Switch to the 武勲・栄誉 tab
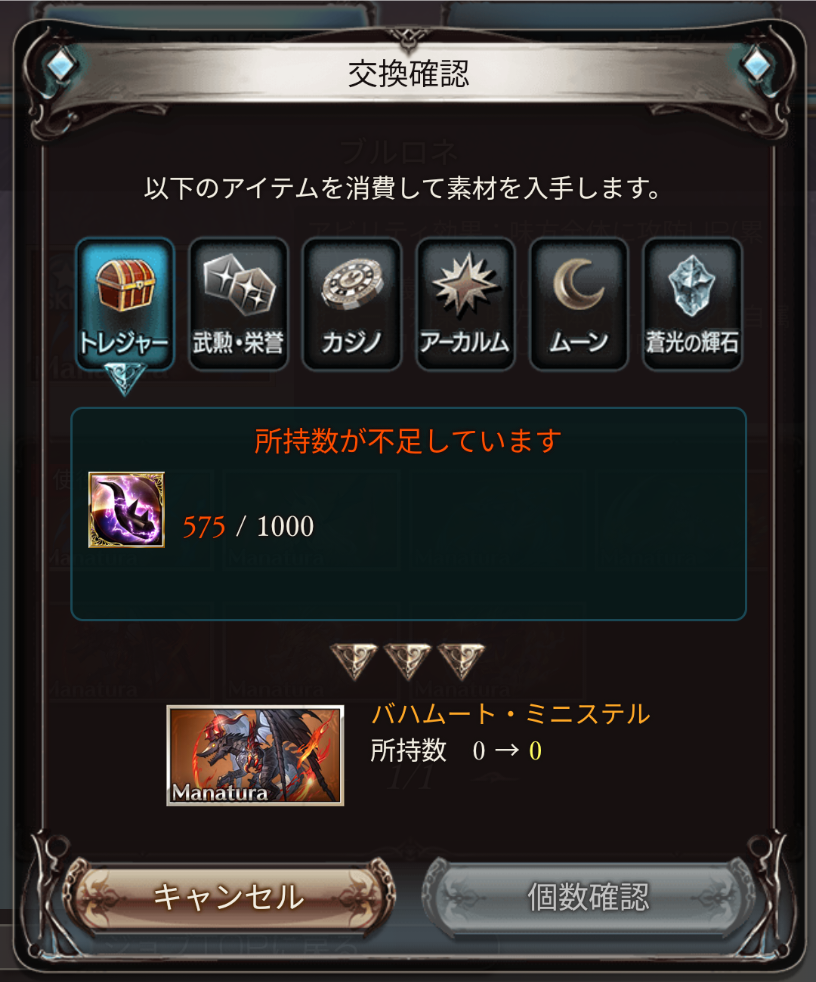The height and width of the screenshot is (982, 816). coord(238,304)
